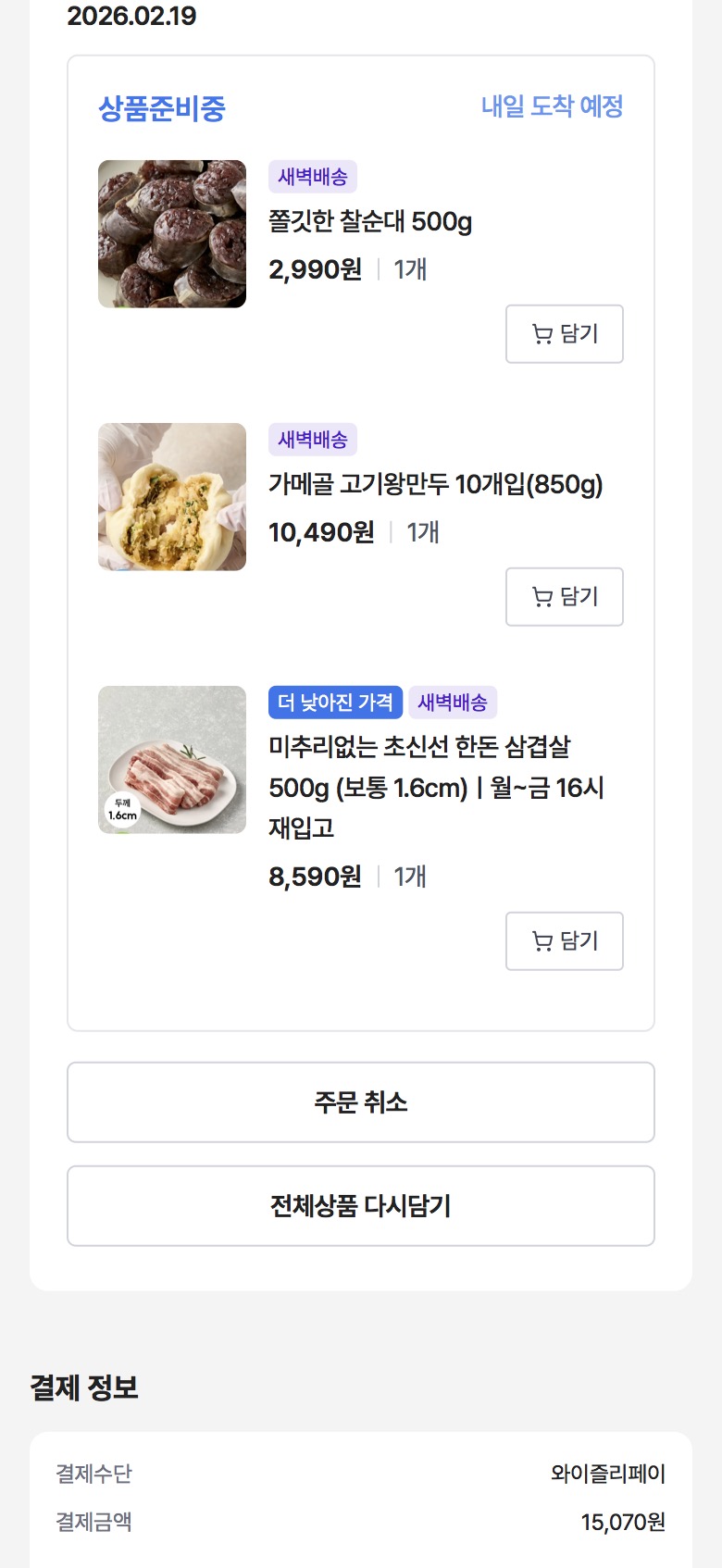The image size is (722, 1568).
Task: Open the 쫄깃한 찰순대 product image
Action: click(x=172, y=234)
